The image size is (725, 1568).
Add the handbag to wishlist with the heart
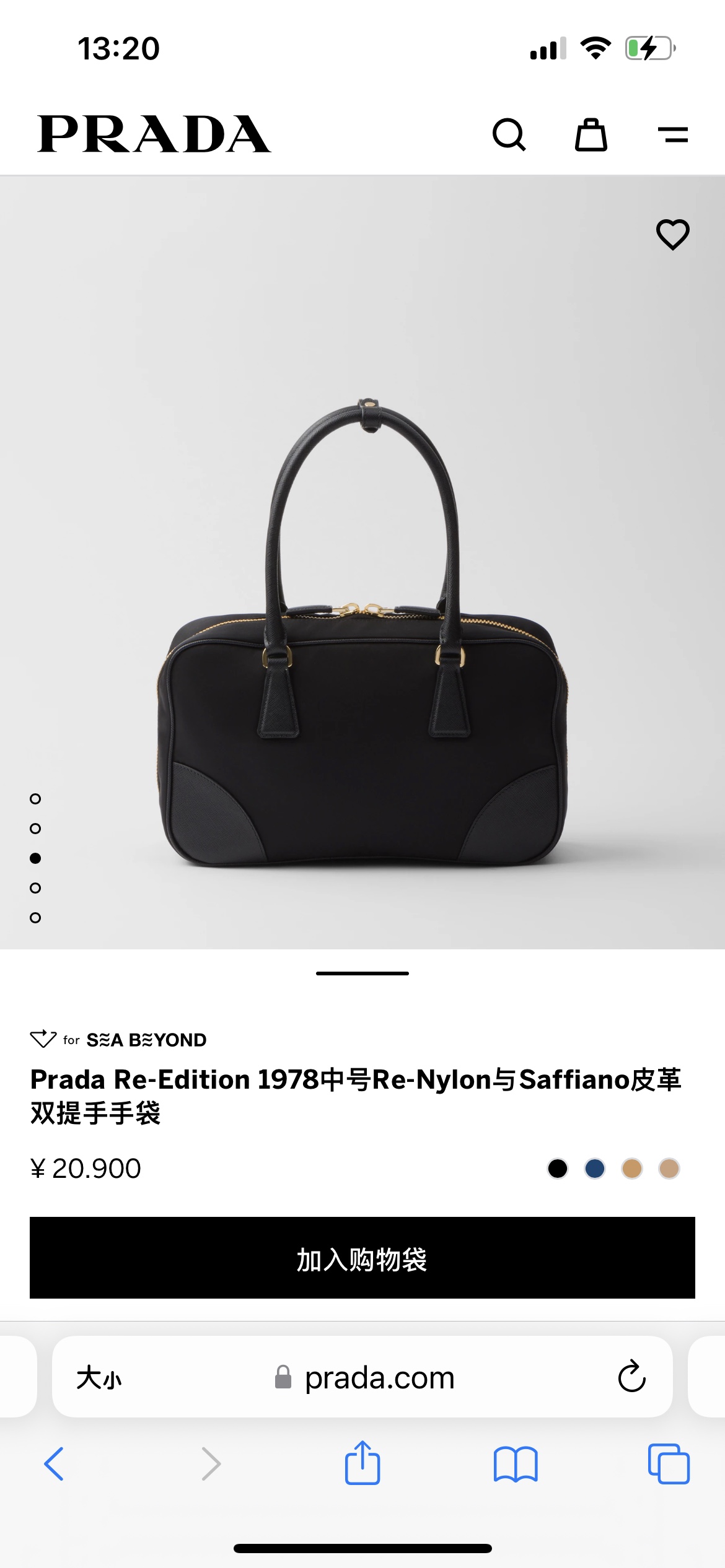click(673, 234)
